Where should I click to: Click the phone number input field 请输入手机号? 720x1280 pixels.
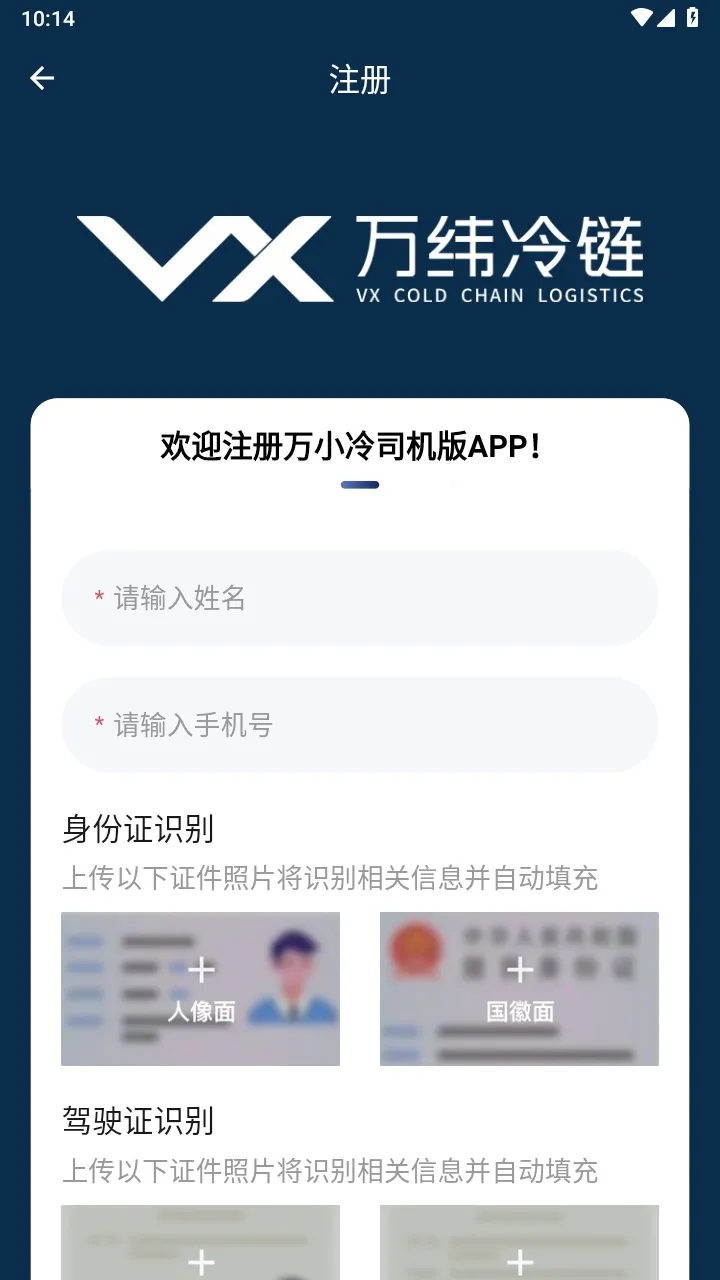point(359,725)
